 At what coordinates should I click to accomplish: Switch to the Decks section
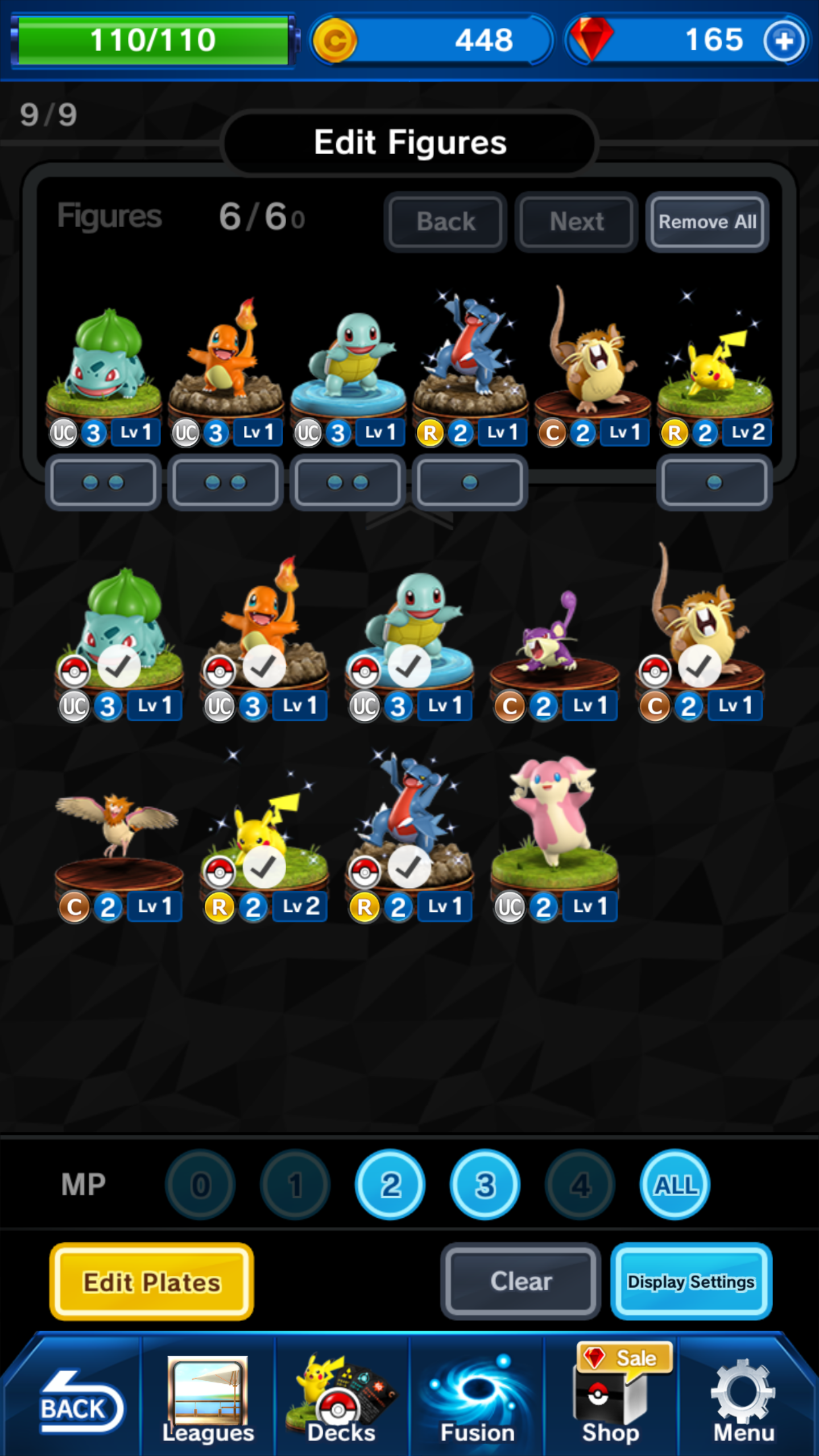[x=341, y=1400]
